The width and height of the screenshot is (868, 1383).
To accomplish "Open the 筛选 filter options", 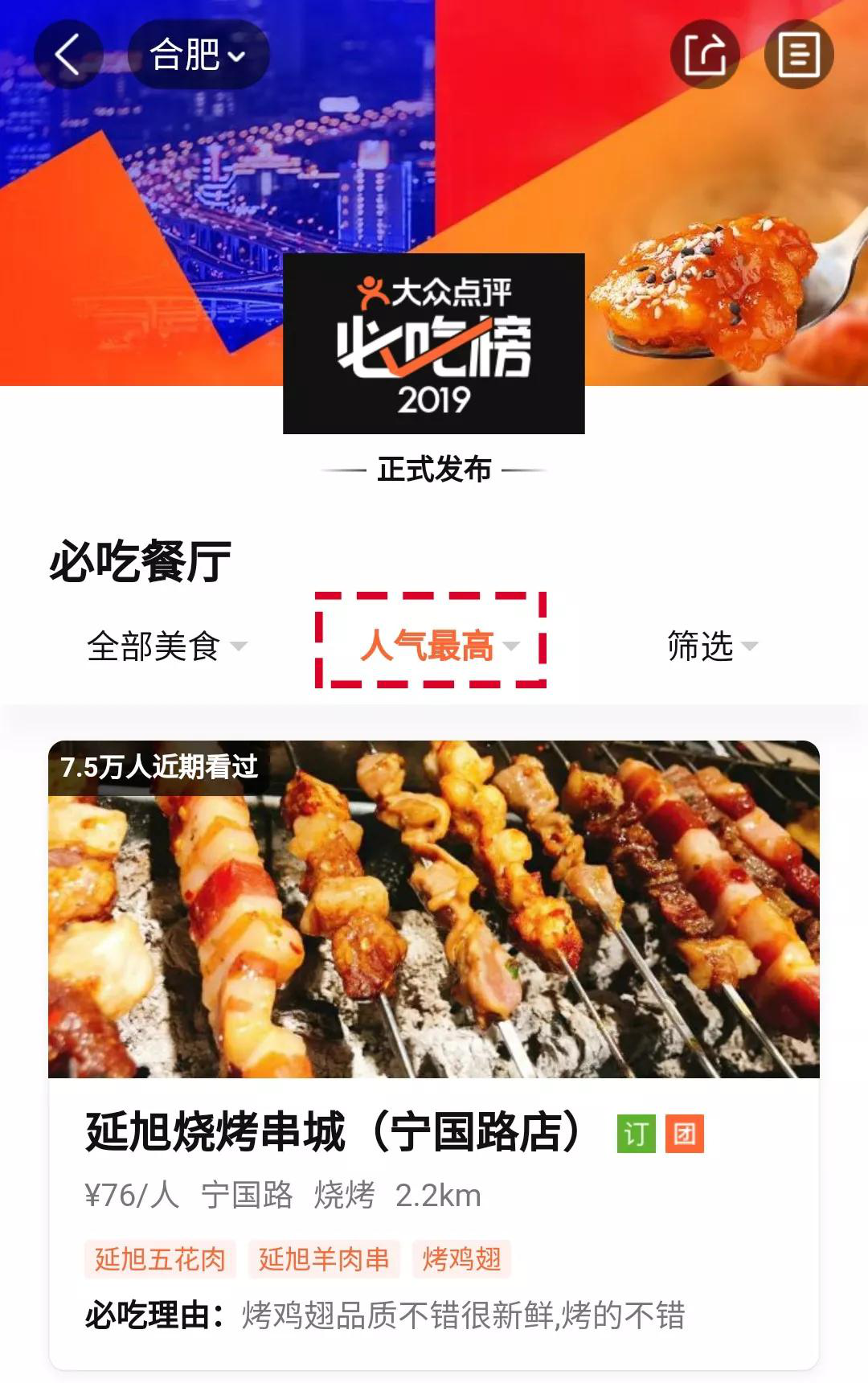I will [711, 646].
